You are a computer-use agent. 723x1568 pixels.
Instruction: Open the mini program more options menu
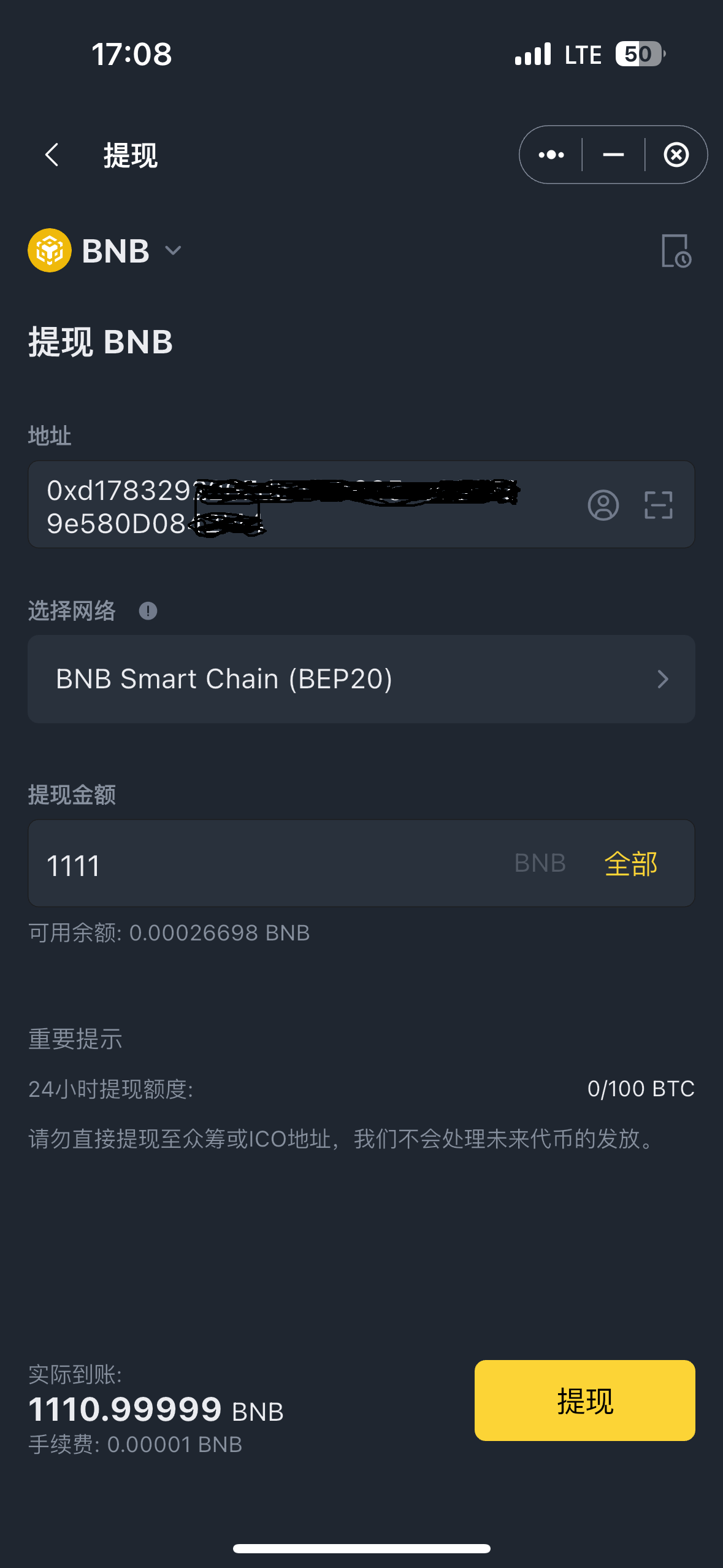[551, 155]
